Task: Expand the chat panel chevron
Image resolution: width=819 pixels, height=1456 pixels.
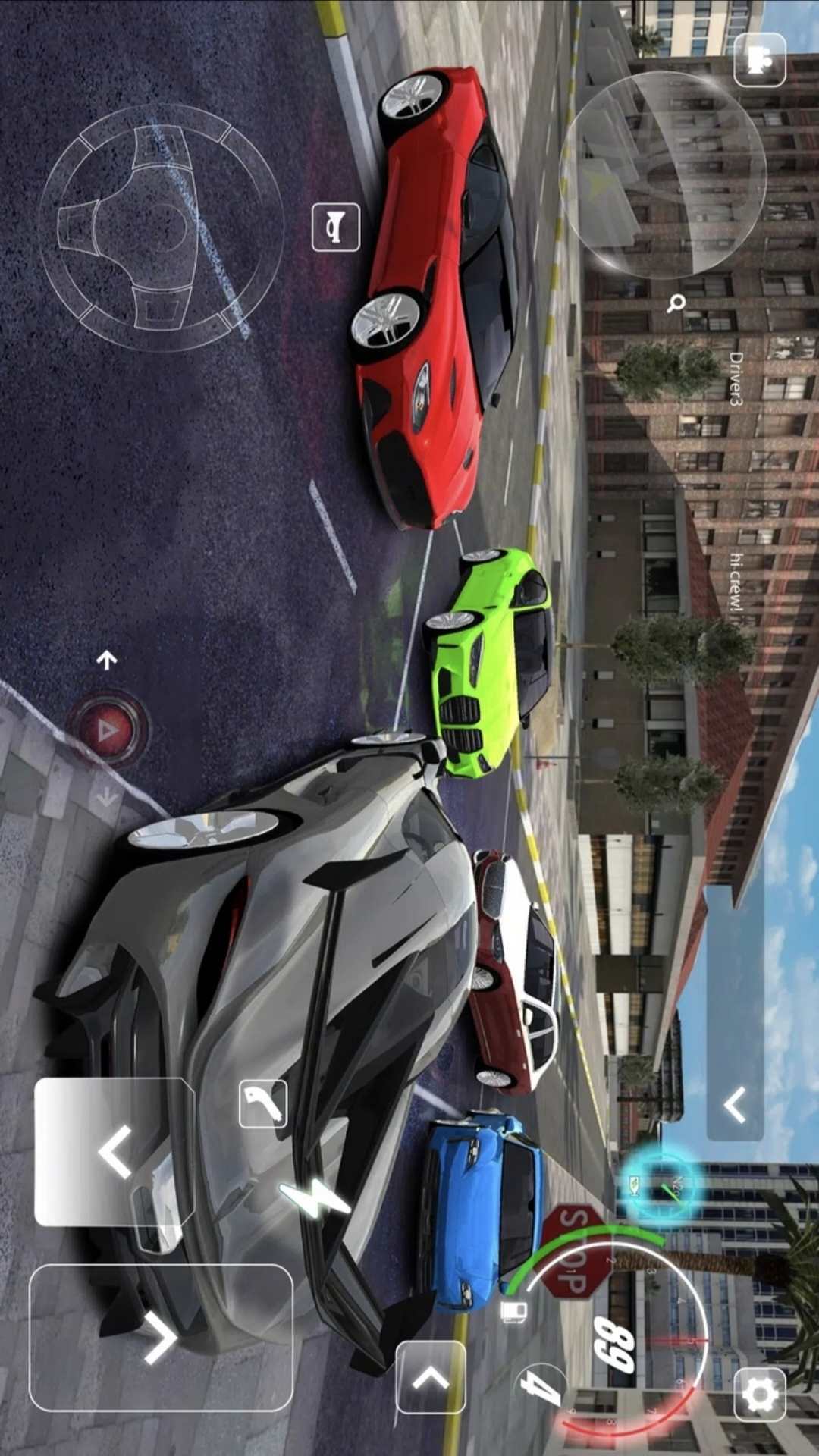Action: (x=734, y=1105)
